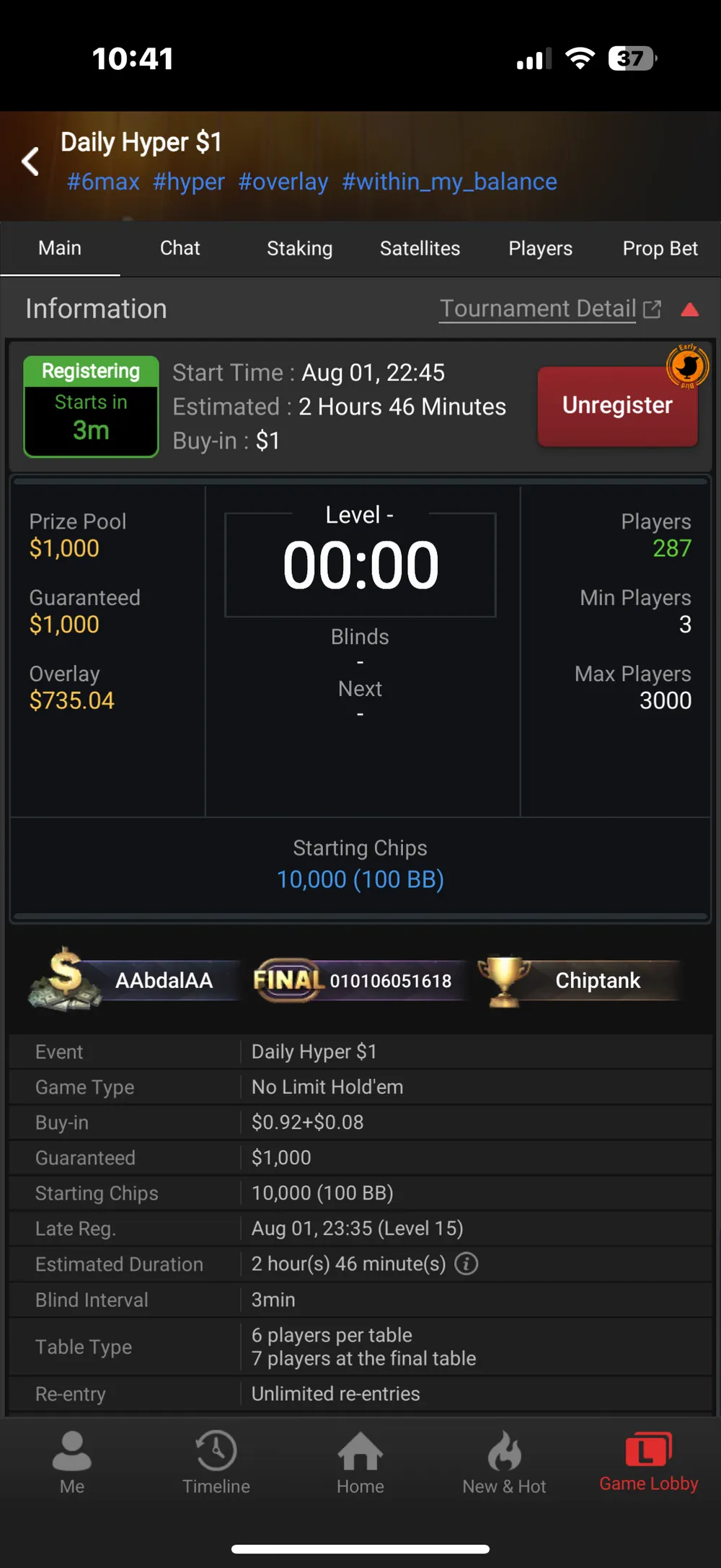Viewport: 721px width, 1568px height.
Task: Open the Players tab
Action: [540, 248]
